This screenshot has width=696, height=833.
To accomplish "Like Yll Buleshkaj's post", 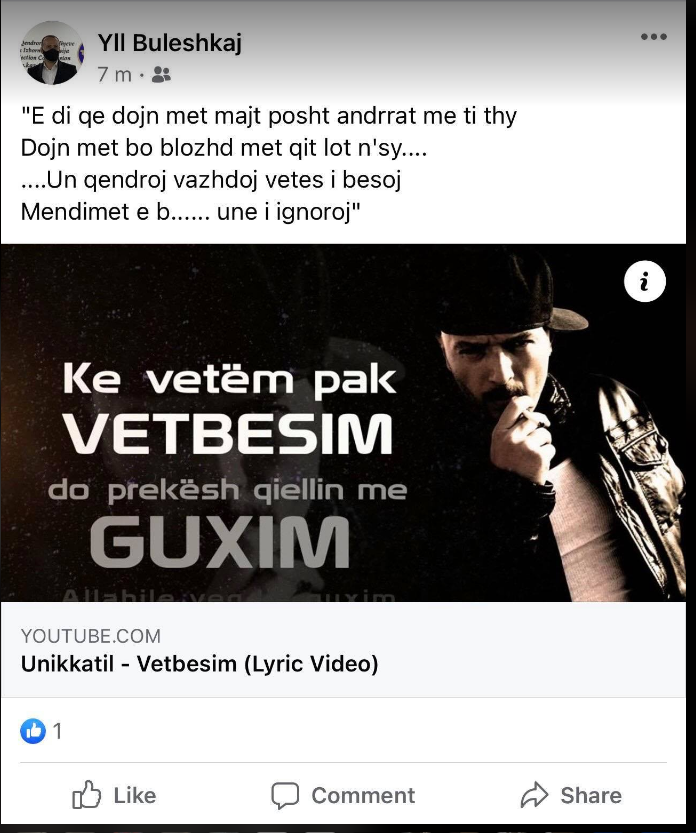I will click(114, 795).
